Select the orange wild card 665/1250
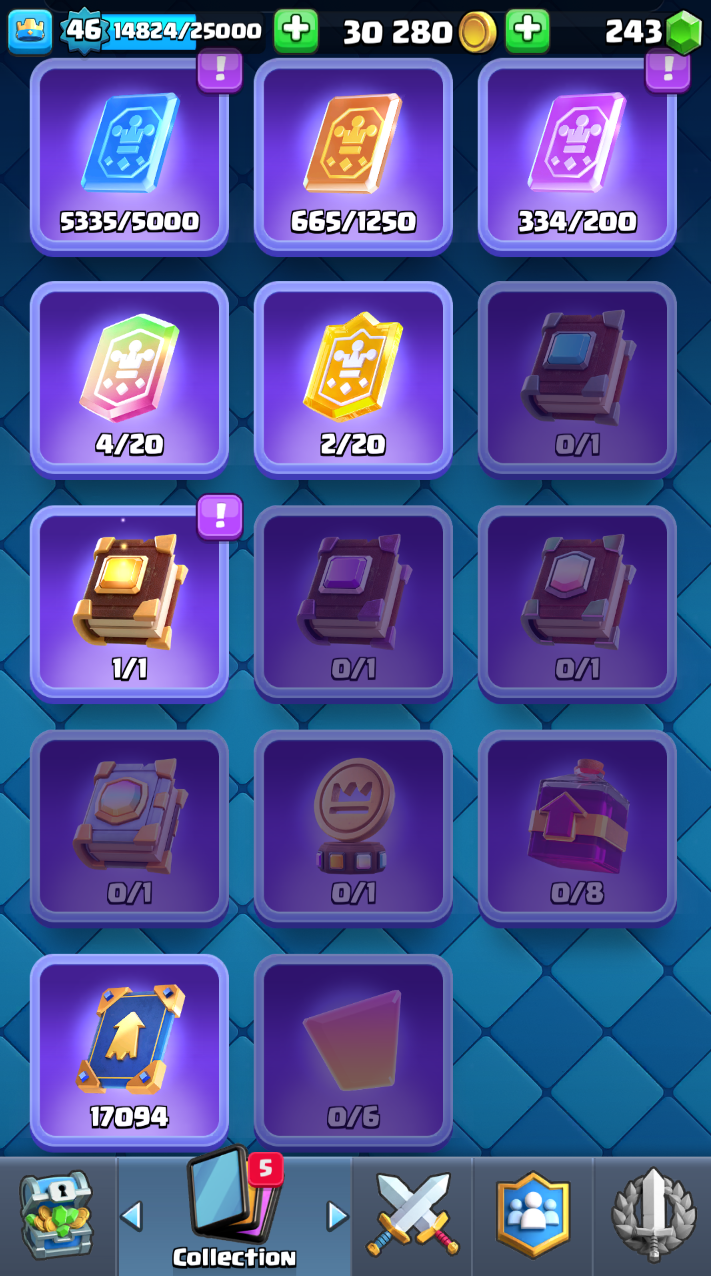Screen dimensions: 711x1276 (353, 155)
